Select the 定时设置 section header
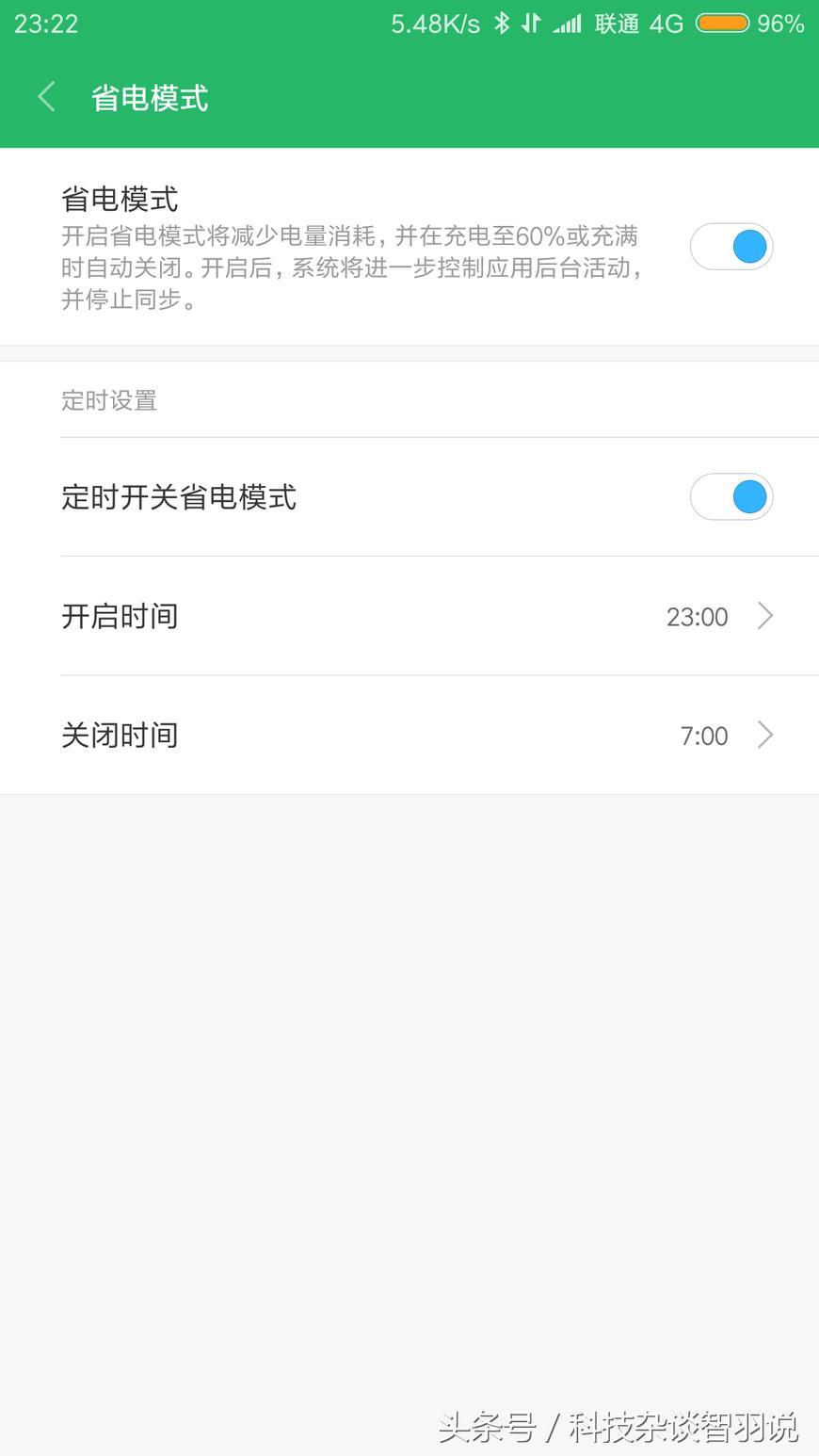Image resolution: width=819 pixels, height=1456 pixels. [109, 399]
